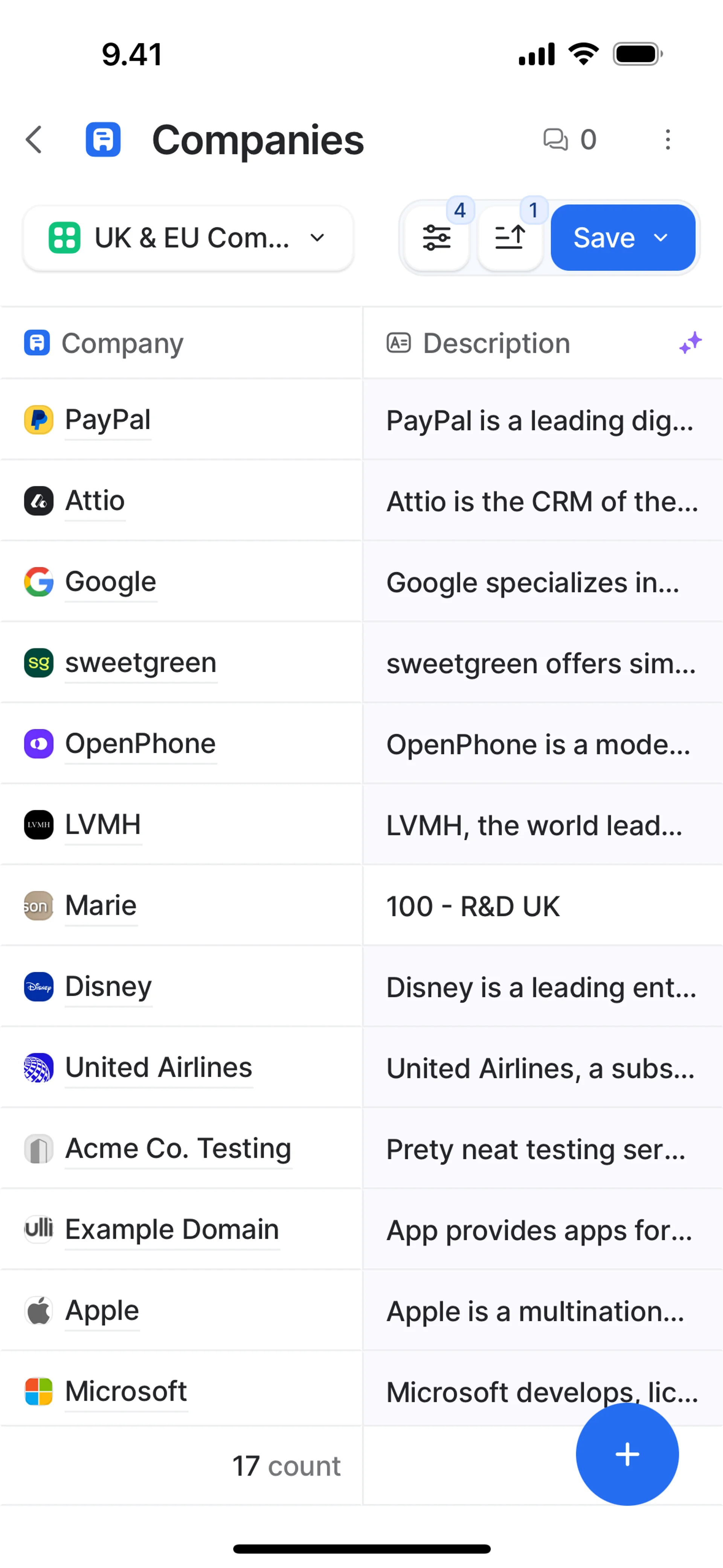The image size is (723, 1568).
Task: Open the three-dot overflow menu
Action: [668, 140]
